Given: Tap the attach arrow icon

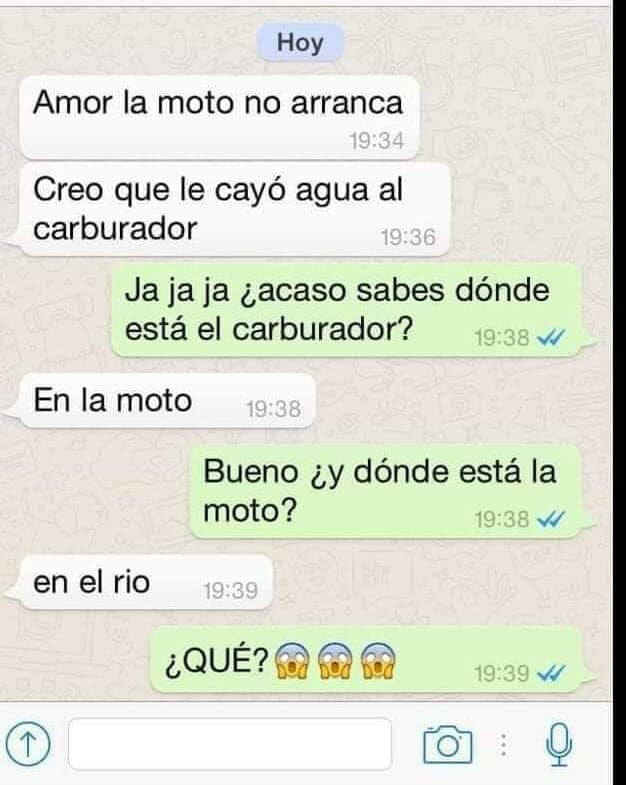Looking at the screenshot, I should 28,743.
